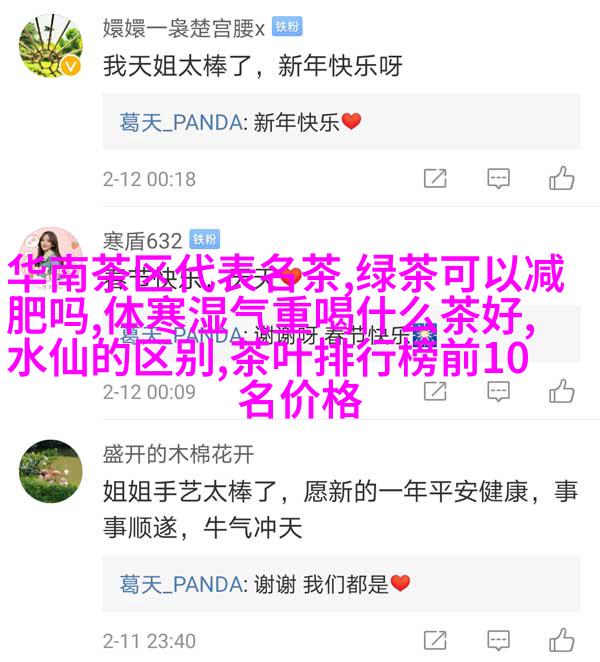600x662 pixels.
Task: Open username 盛开的木棉花开
Action: [x=178, y=454]
